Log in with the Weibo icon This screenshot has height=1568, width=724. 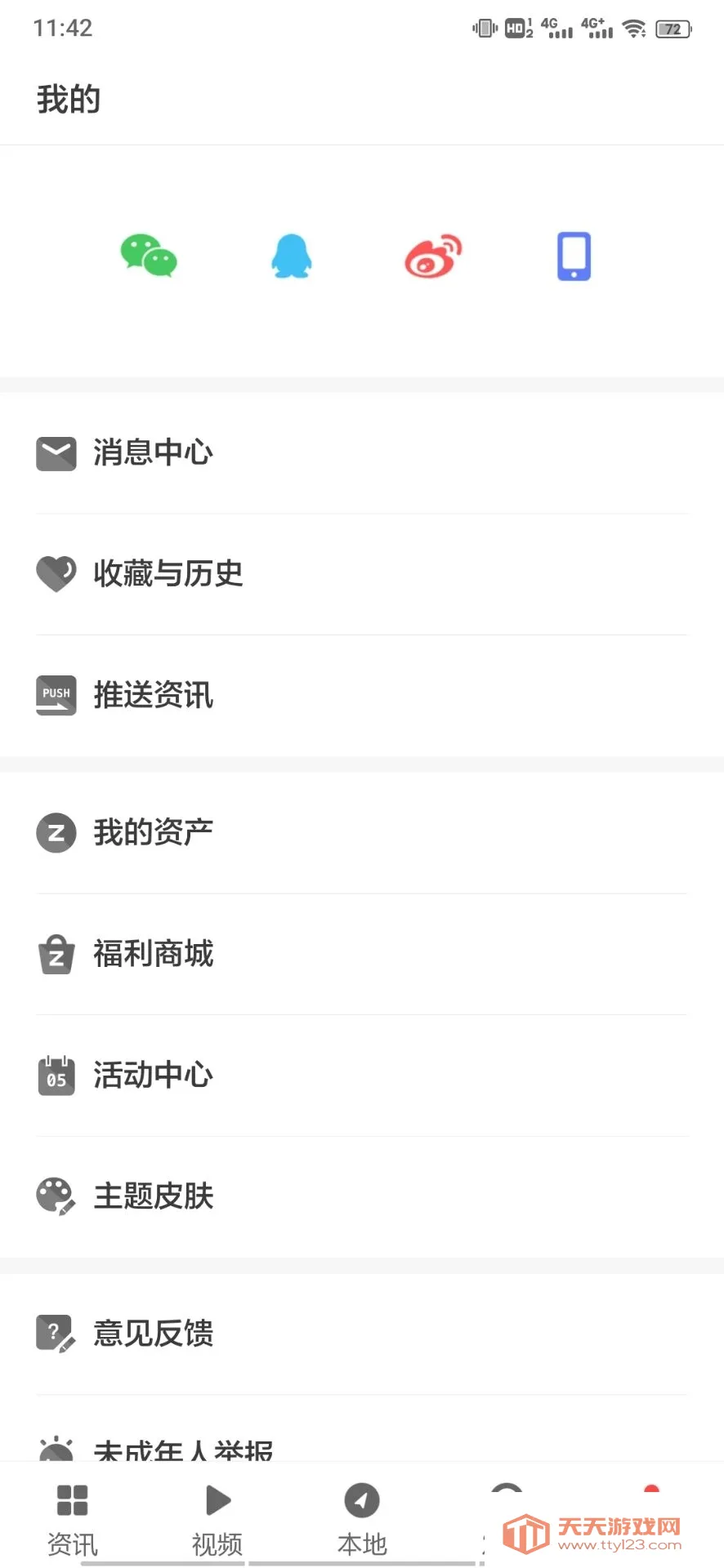(x=432, y=256)
